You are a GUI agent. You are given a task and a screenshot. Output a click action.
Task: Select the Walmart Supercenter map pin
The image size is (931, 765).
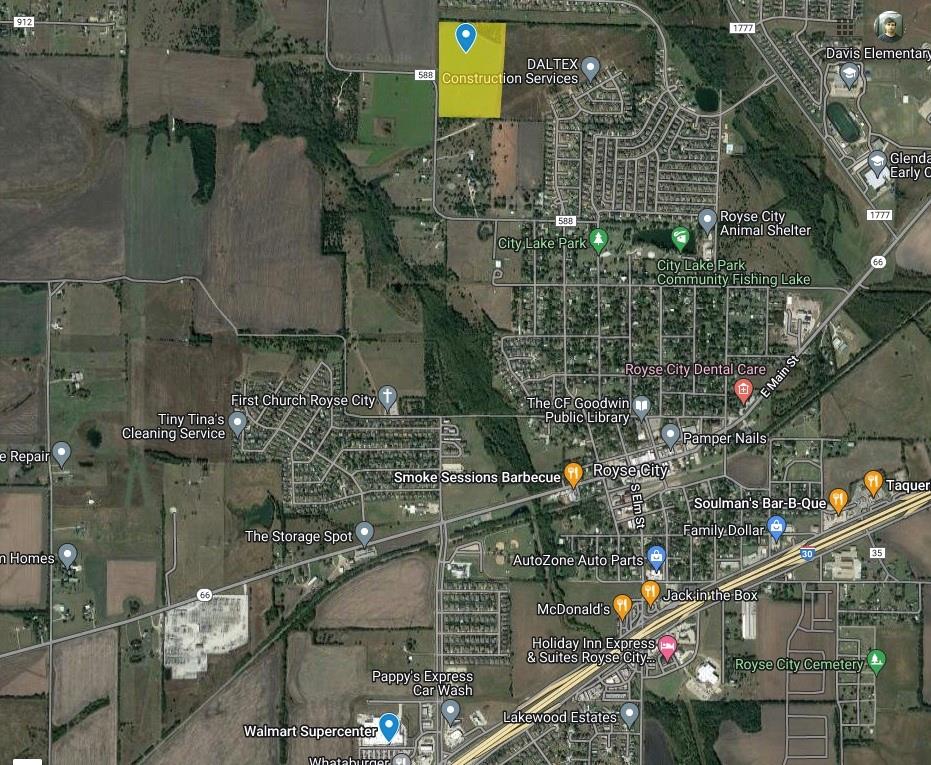click(x=389, y=727)
